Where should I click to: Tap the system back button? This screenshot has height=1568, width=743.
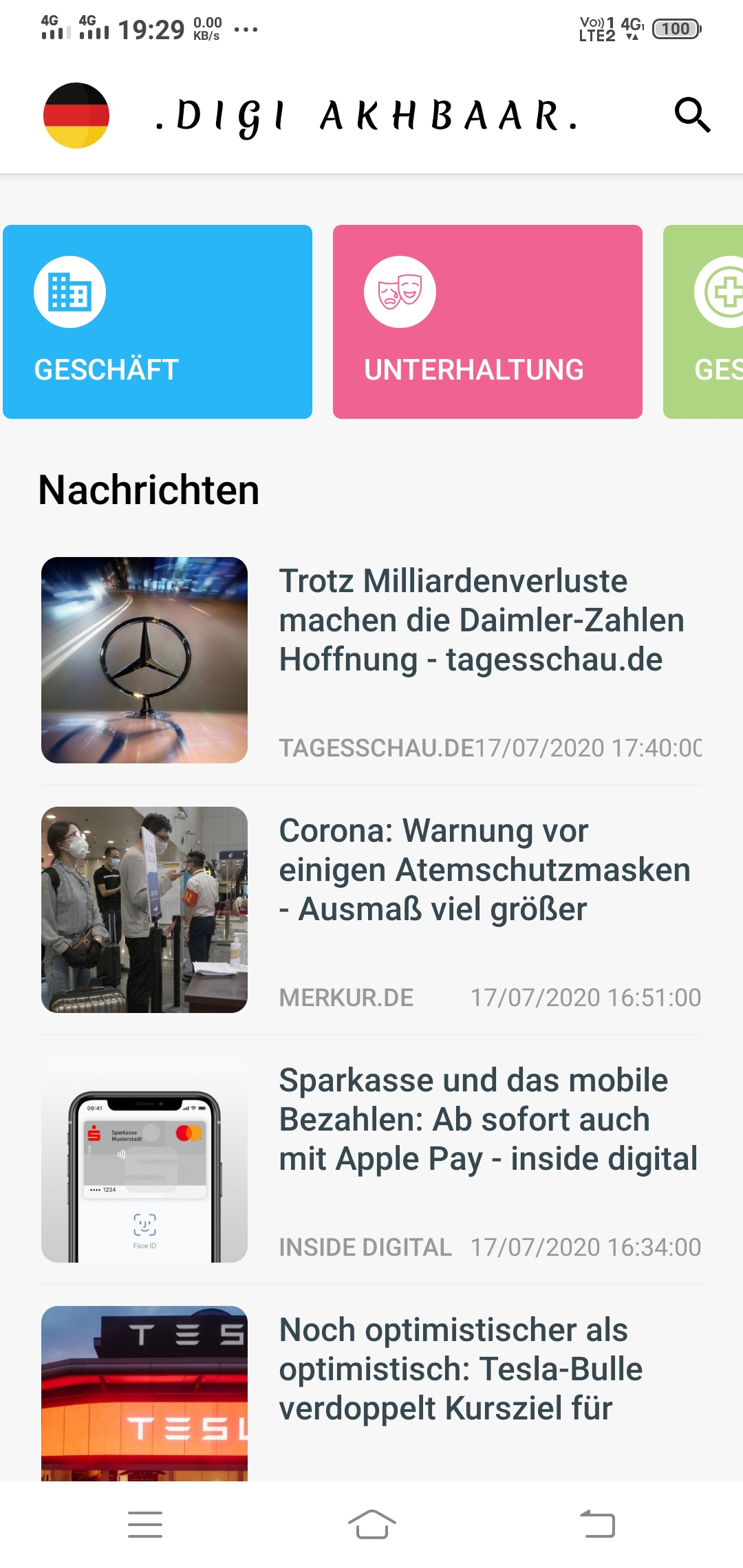597,1524
